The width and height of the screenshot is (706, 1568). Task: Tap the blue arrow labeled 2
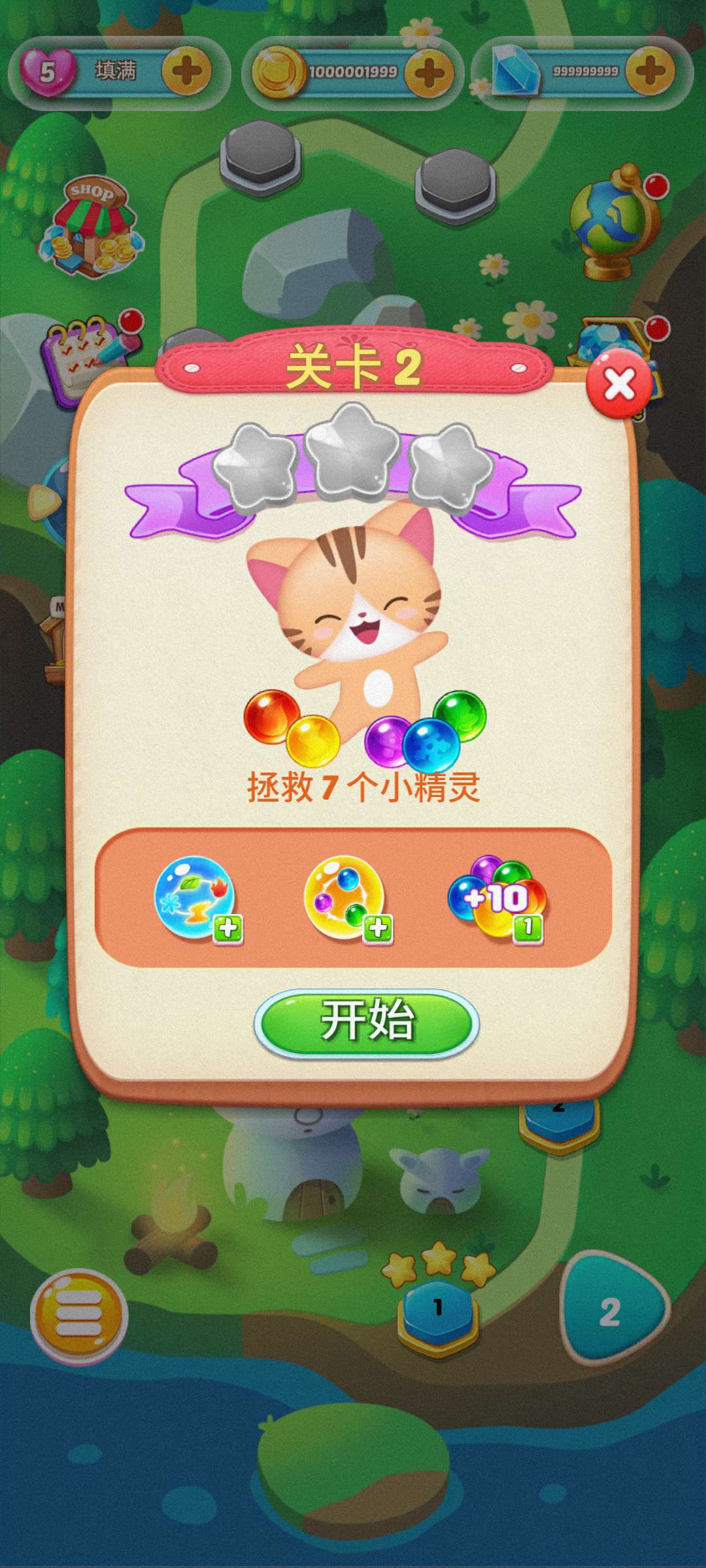[x=611, y=1311]
